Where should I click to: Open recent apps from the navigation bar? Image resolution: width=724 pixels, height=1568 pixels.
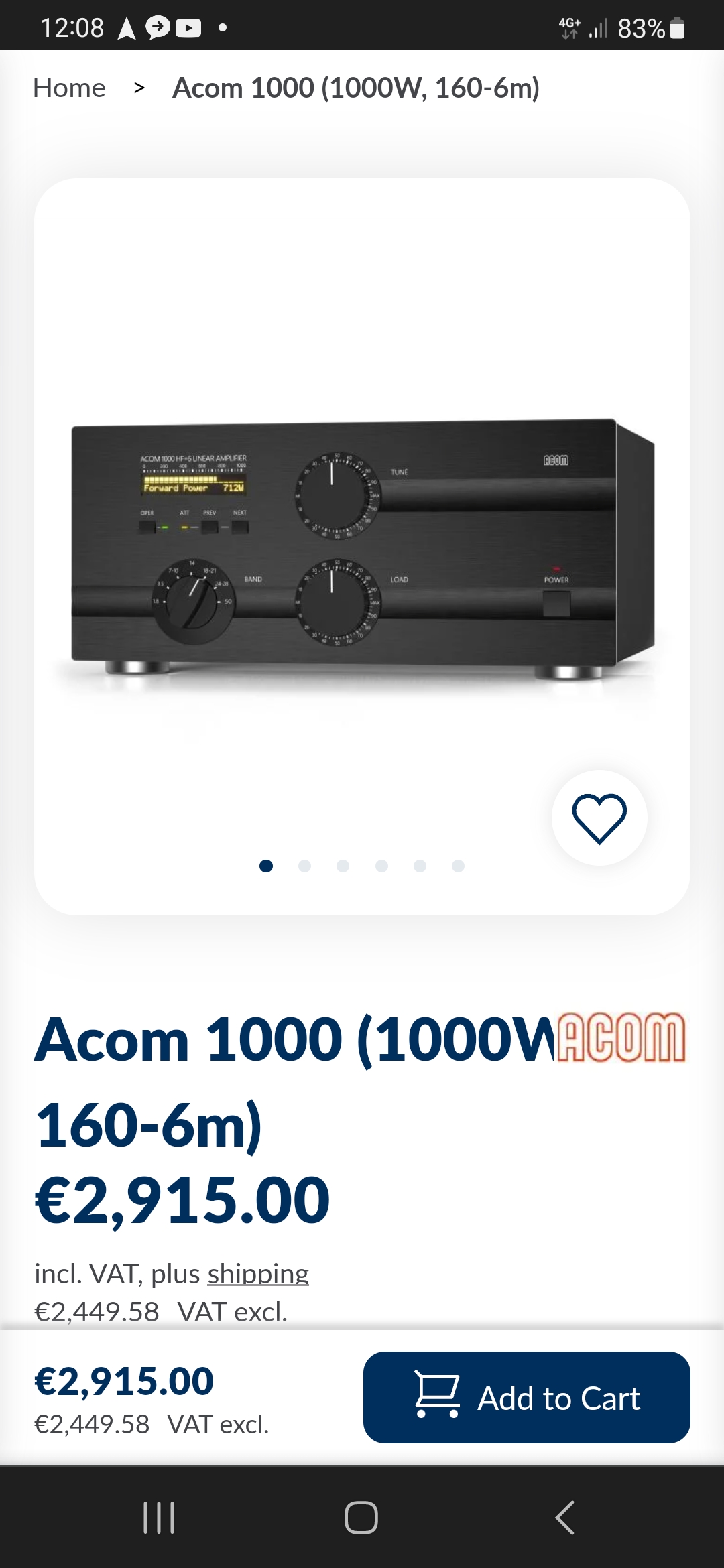pos(159,1517)
